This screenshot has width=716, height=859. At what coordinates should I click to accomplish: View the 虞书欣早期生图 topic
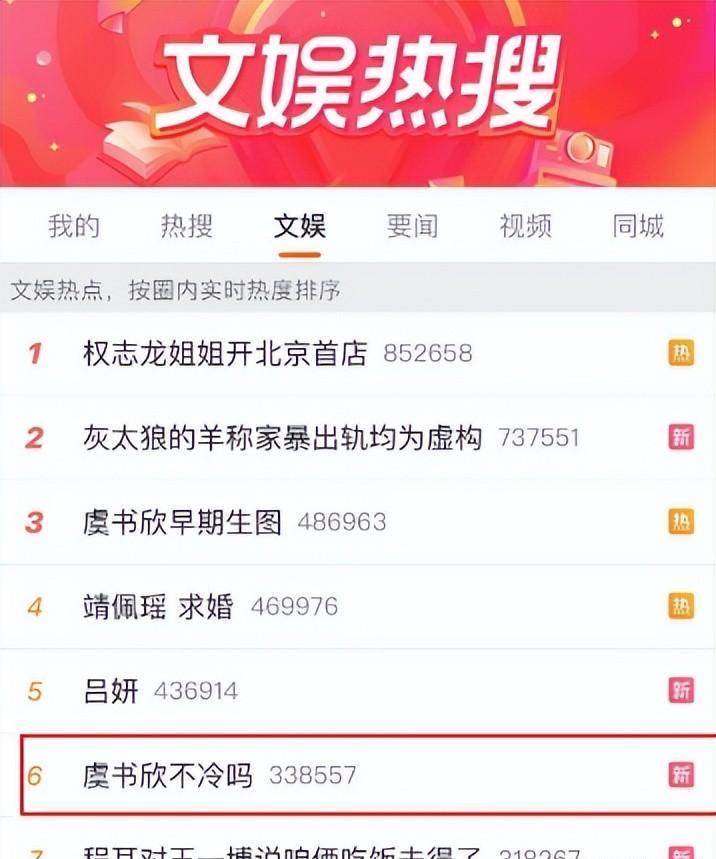(183, 522)
